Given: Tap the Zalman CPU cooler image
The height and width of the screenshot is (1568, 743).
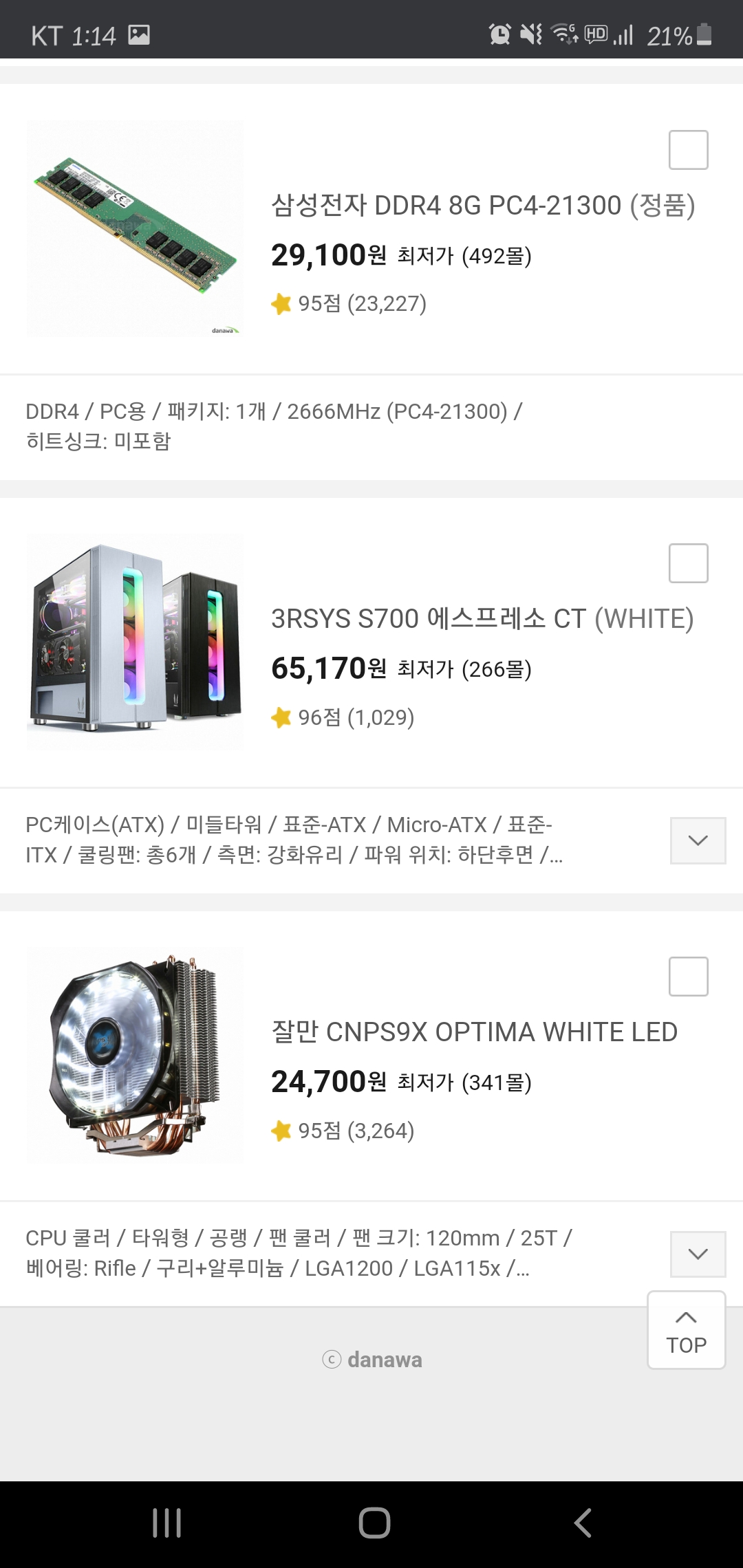Looking at the screenshot, I should [x=135, y=1055].
